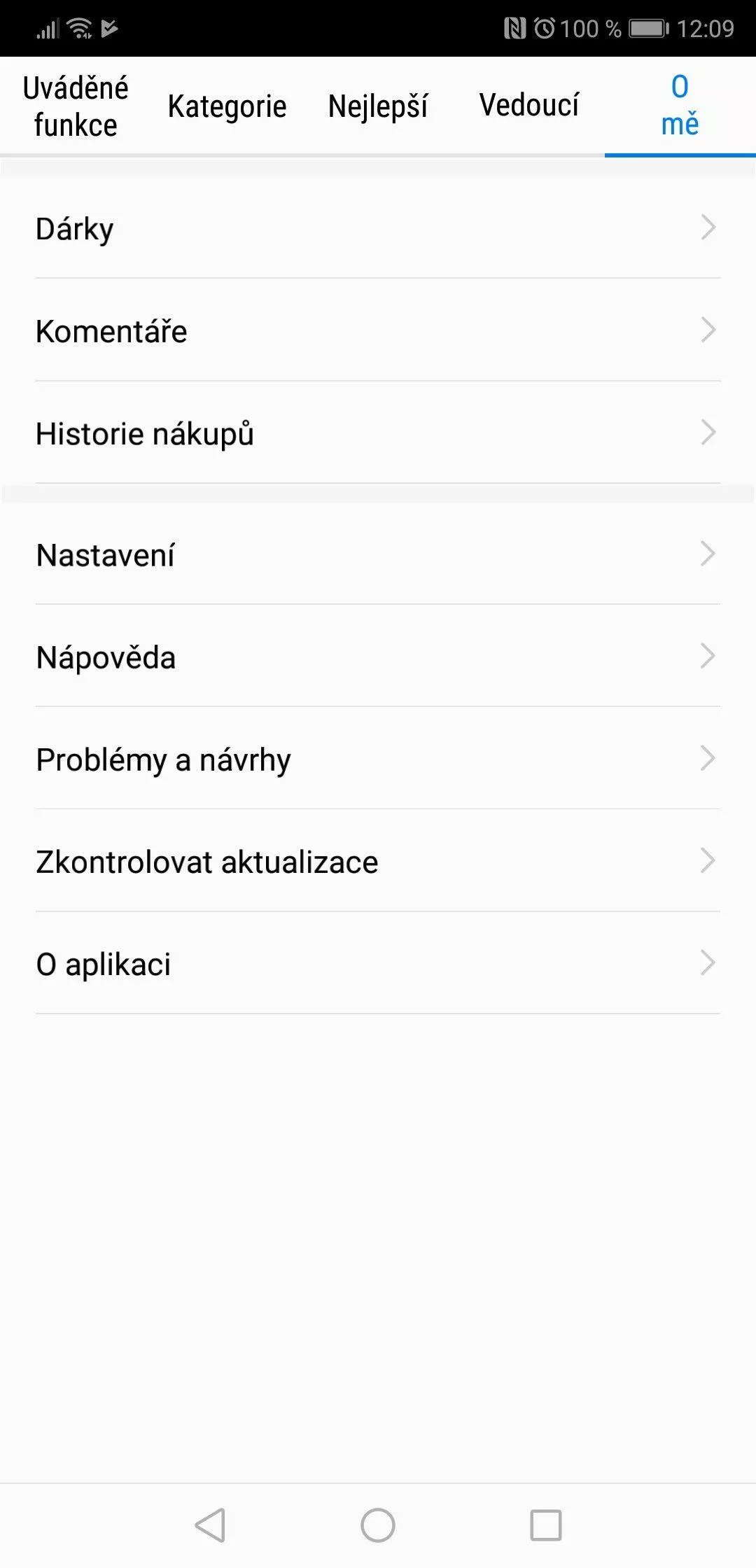The width and height of the screenshot is (756, 1568).
Task: Open Historie nákupů
Action: coord(378,433)
